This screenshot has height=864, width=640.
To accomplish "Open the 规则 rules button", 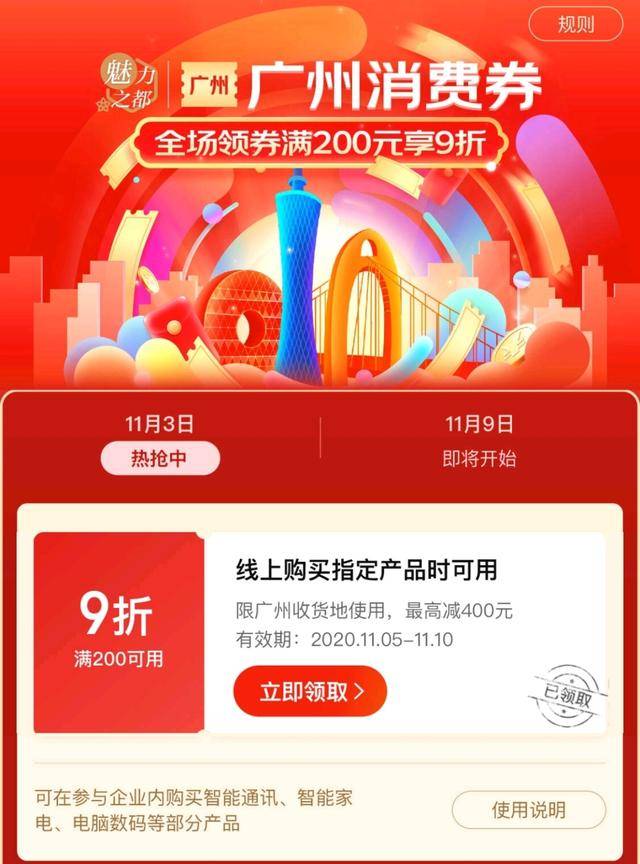I will pyautogui.click(x=575, y=23).
